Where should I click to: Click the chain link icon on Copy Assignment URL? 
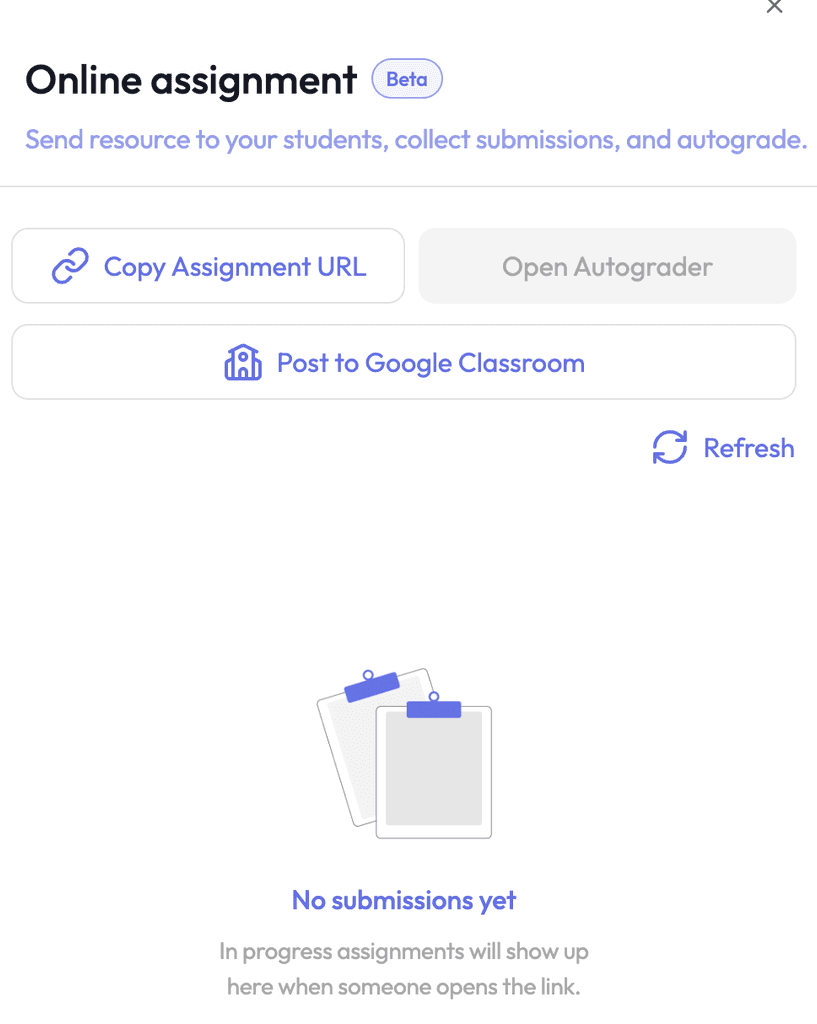coord(70,266)
